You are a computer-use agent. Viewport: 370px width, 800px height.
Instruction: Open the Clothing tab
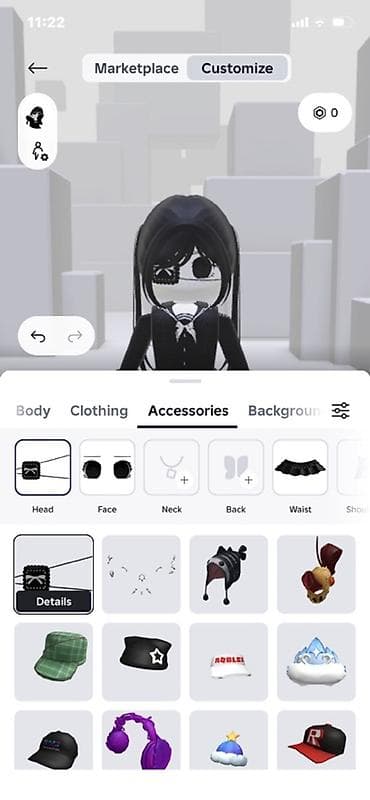point(99,411)
